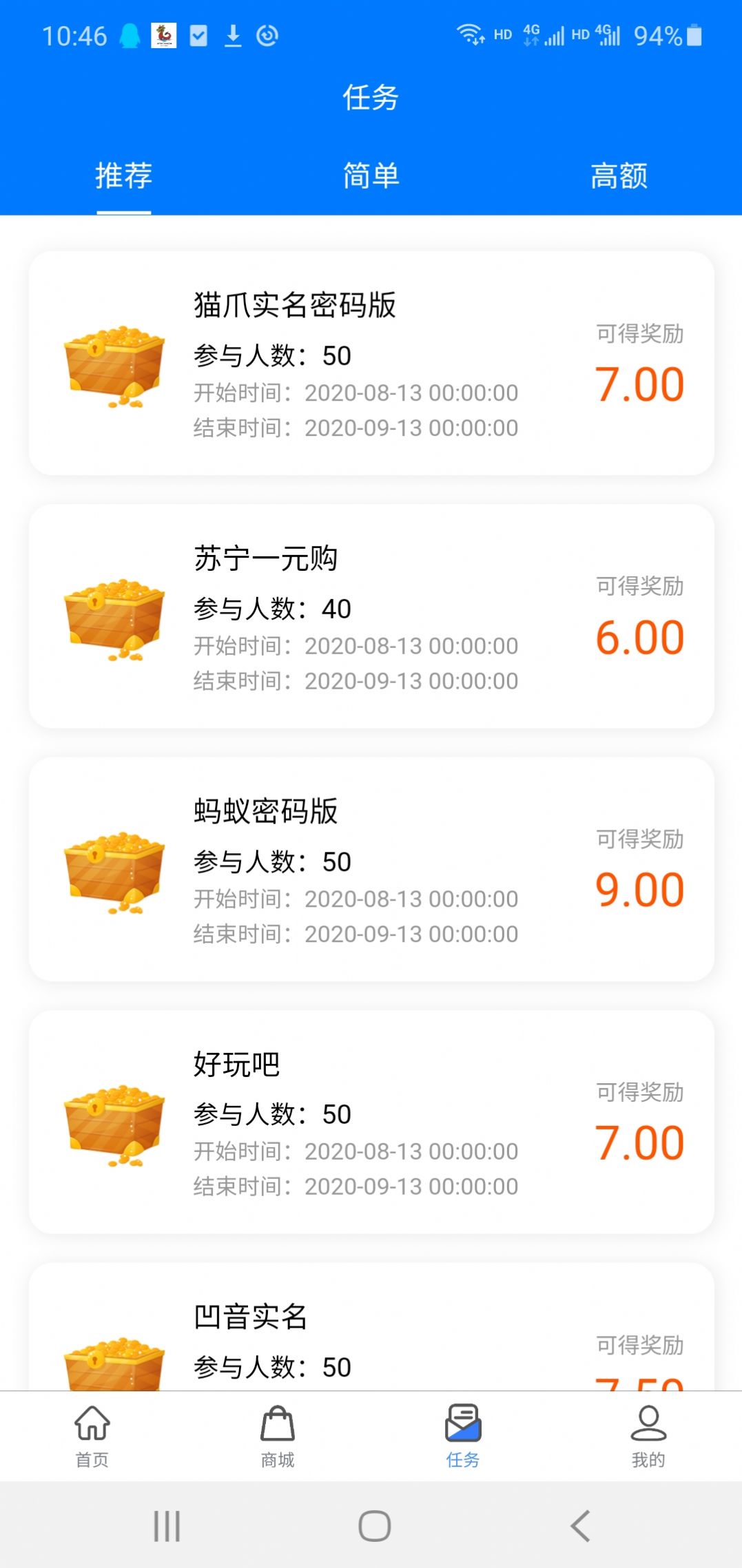Screen dimensions: 742x1568
Task: Tap the 任务 tab in bottom navigation
Action: [463, 1436]
